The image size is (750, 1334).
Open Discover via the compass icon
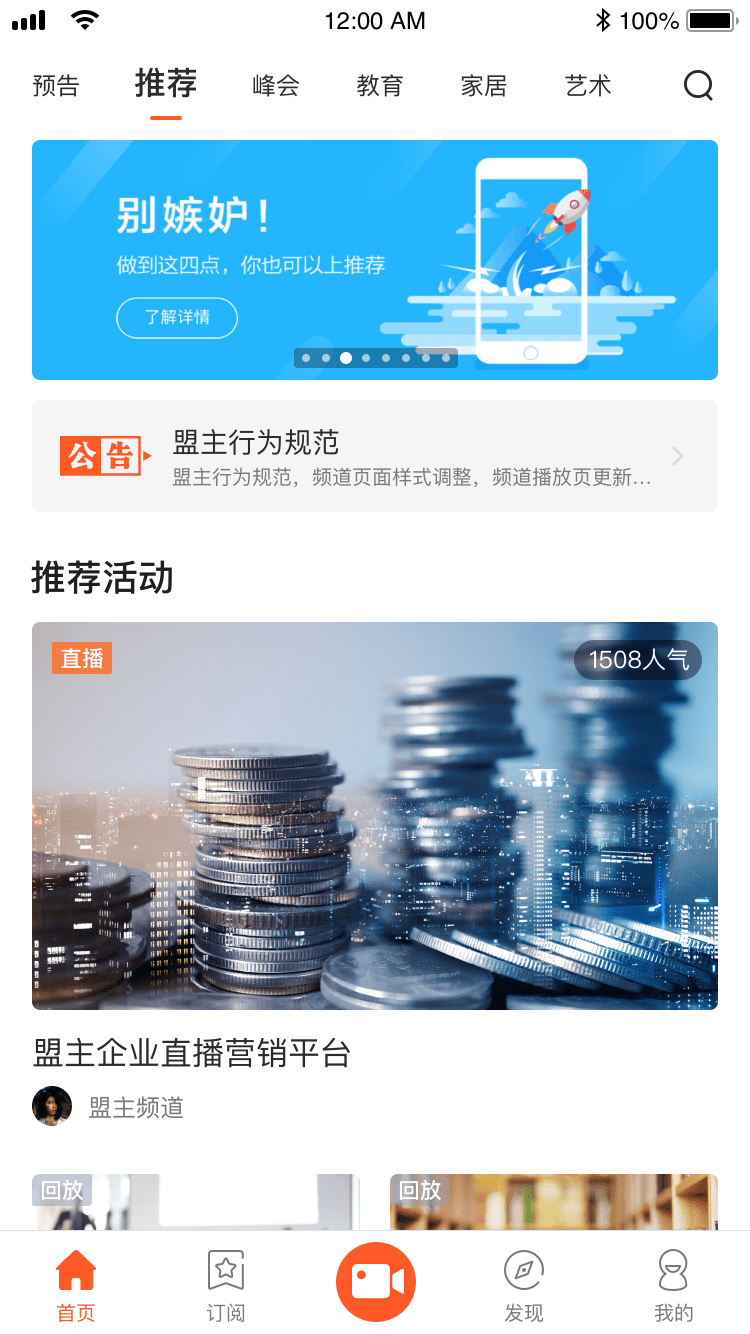[524, 1270]
